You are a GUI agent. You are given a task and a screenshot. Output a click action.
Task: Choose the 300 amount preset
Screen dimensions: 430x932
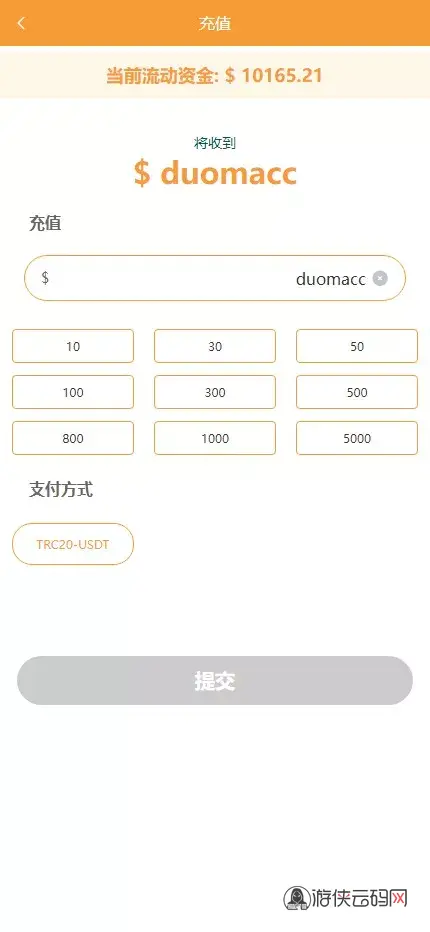coord(215,392)
